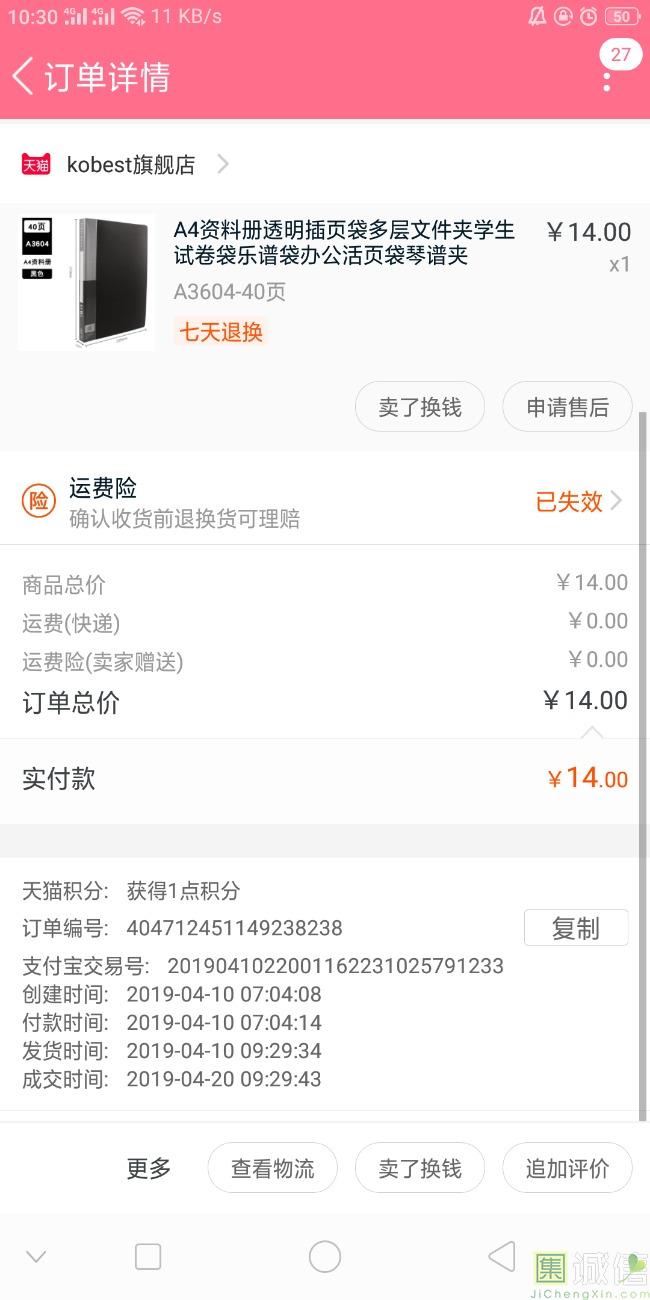650x1300 pixels.
Task: View logistics with 查看物流
Action: (272, 1168)
